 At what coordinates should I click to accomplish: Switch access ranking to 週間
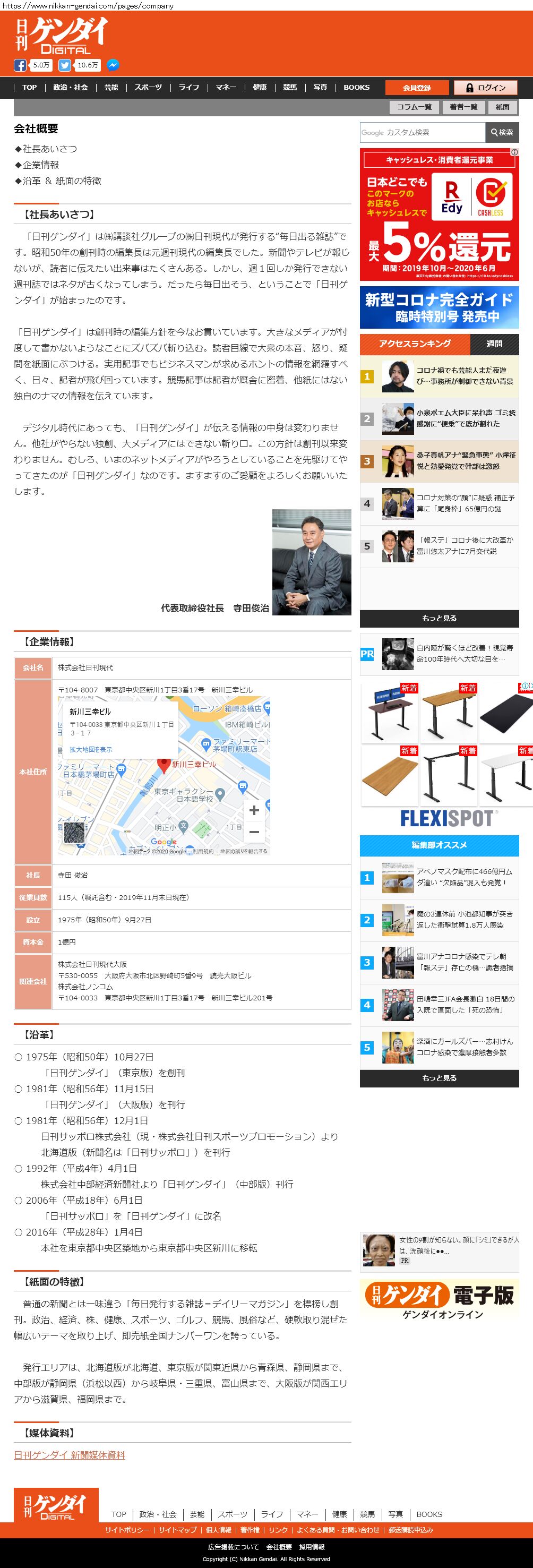coord(494,344)
